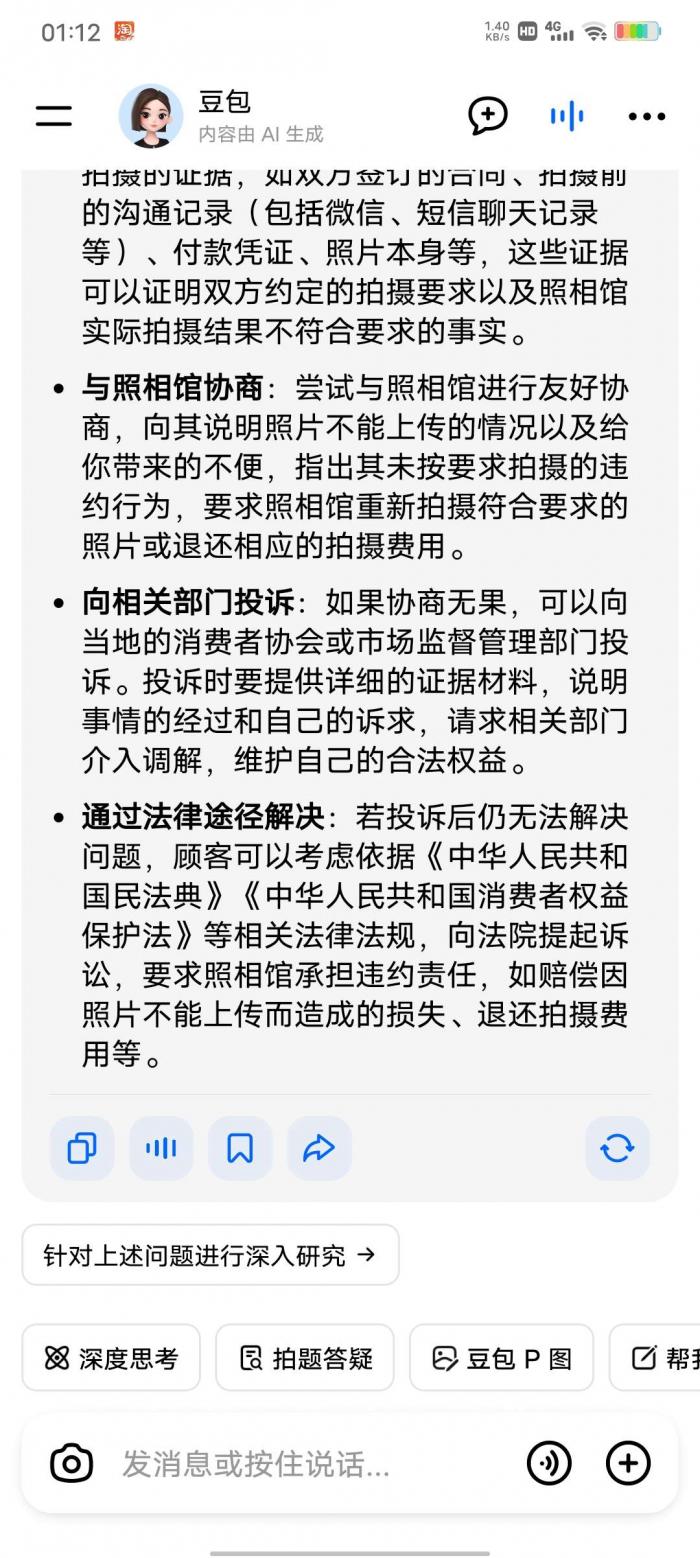700x1558 pixels.
Task: Open the three-dot overflow menu
Action: coord(647,117)
